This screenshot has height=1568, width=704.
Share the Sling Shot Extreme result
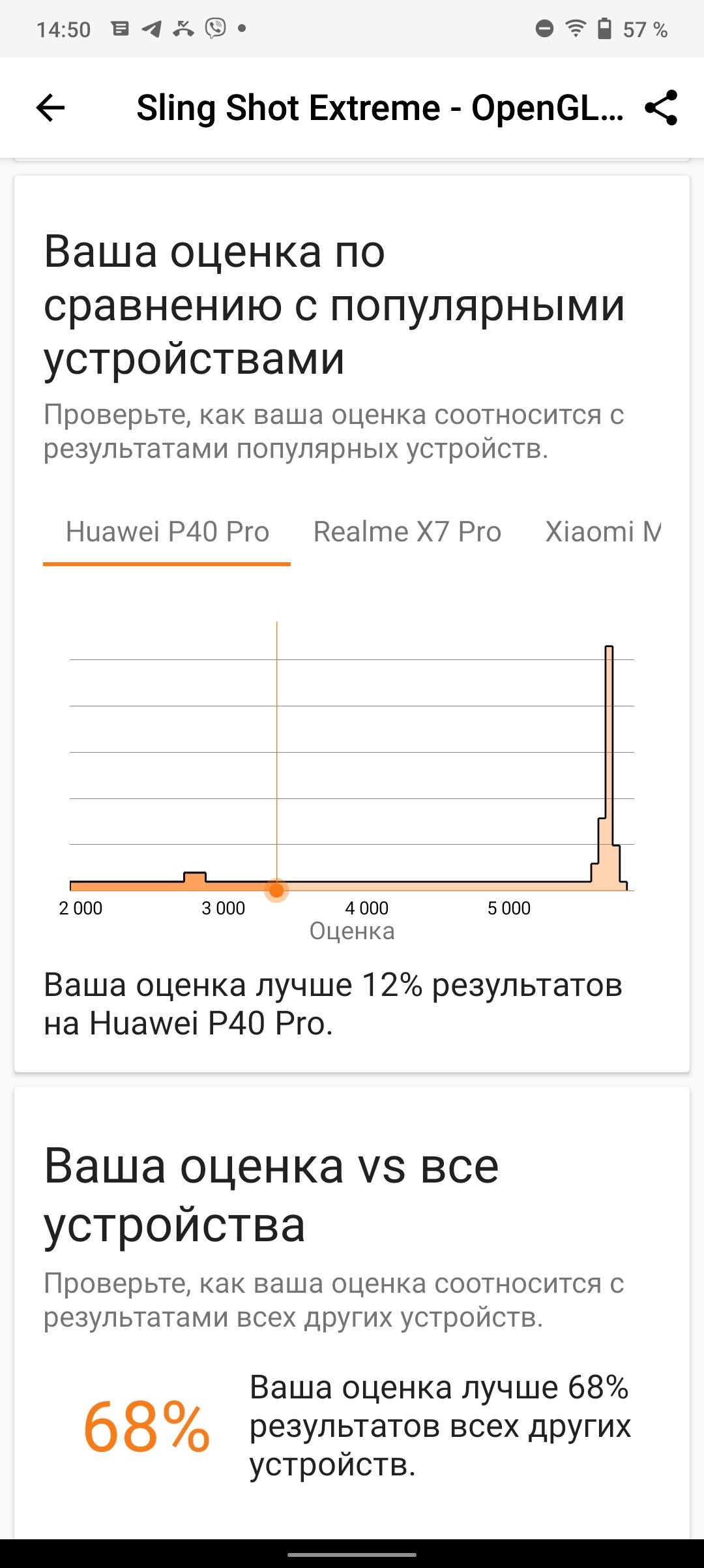click(x=661, y=108)
